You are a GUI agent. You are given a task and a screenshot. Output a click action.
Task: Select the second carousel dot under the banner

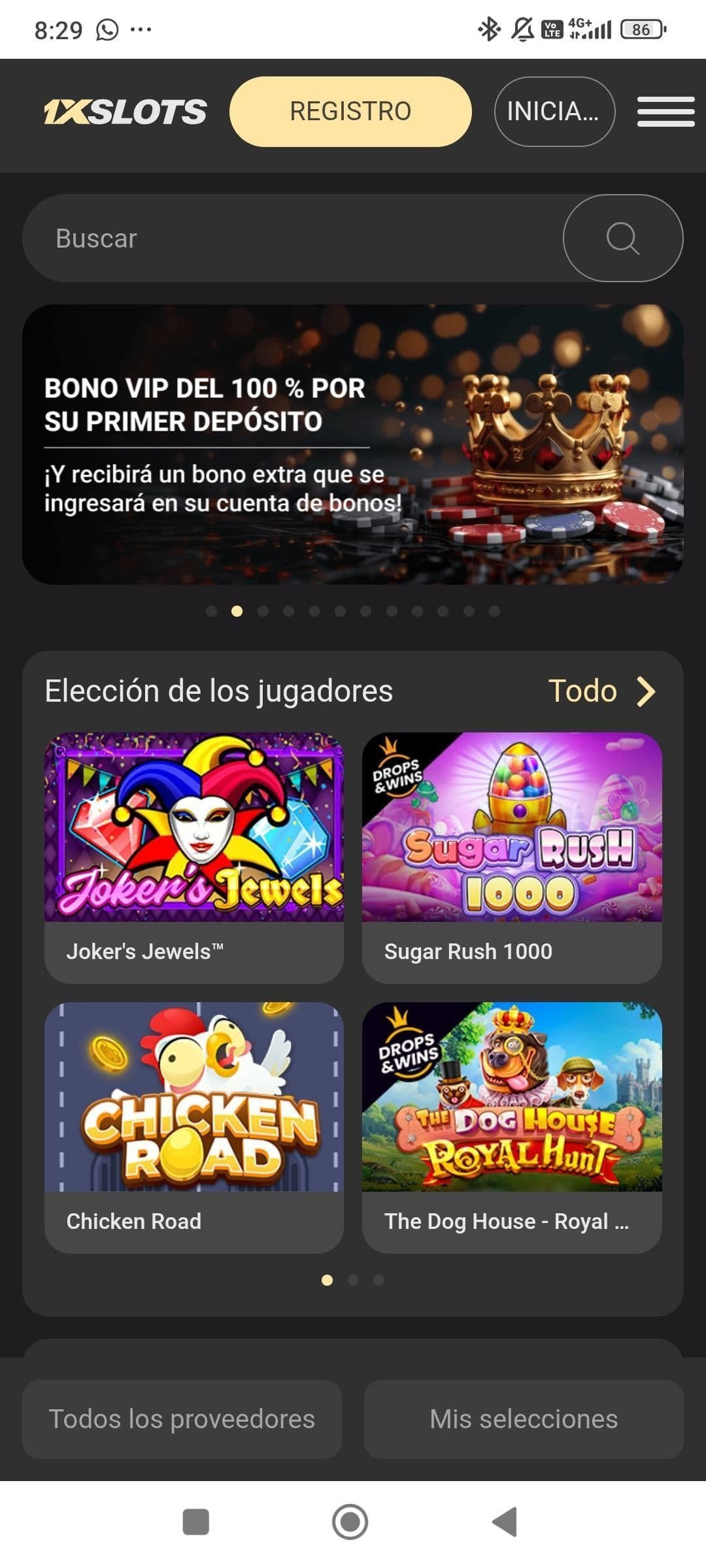(x=237, y=612)
